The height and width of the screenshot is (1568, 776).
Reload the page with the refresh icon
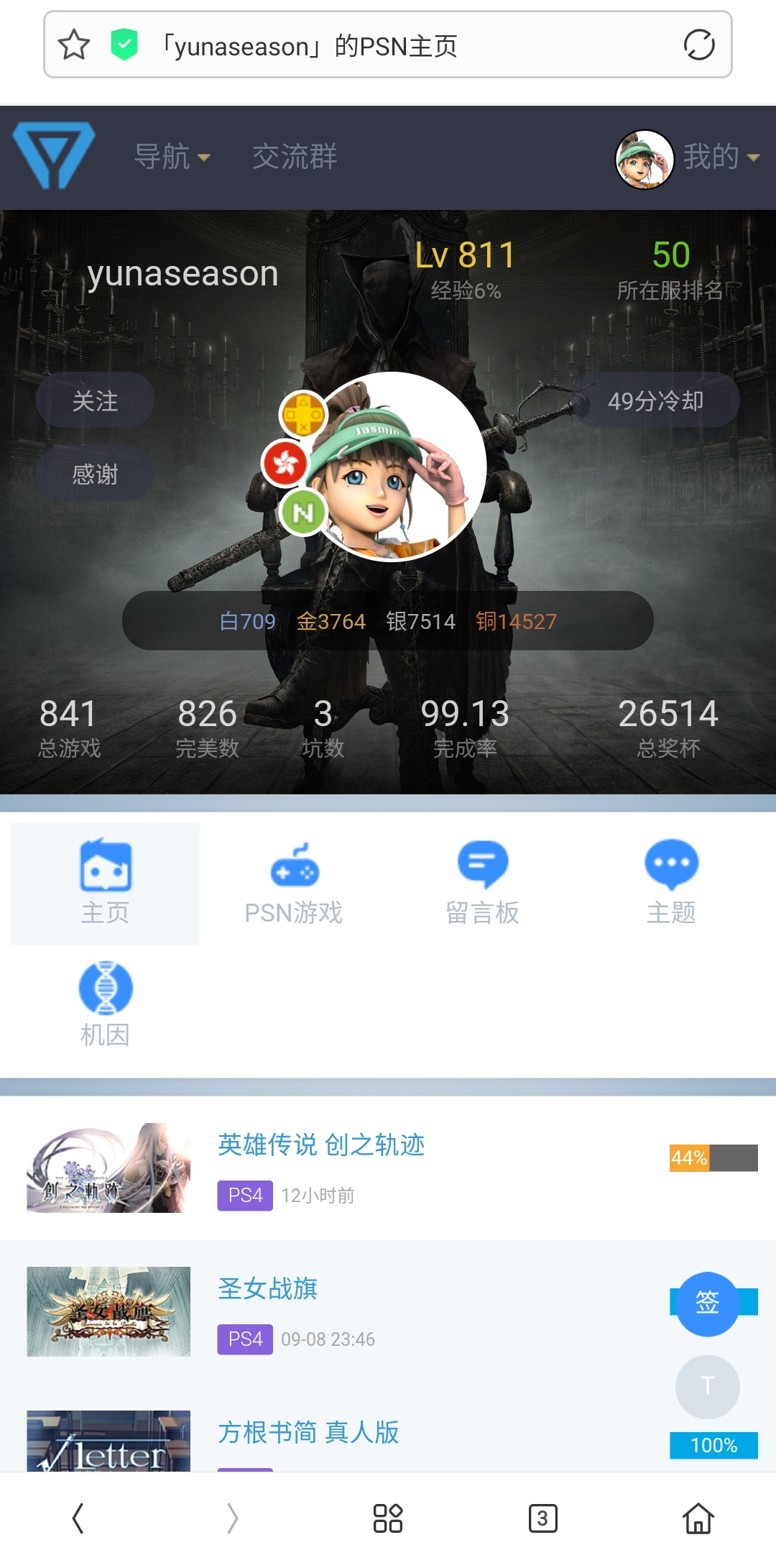pos(698,45)
